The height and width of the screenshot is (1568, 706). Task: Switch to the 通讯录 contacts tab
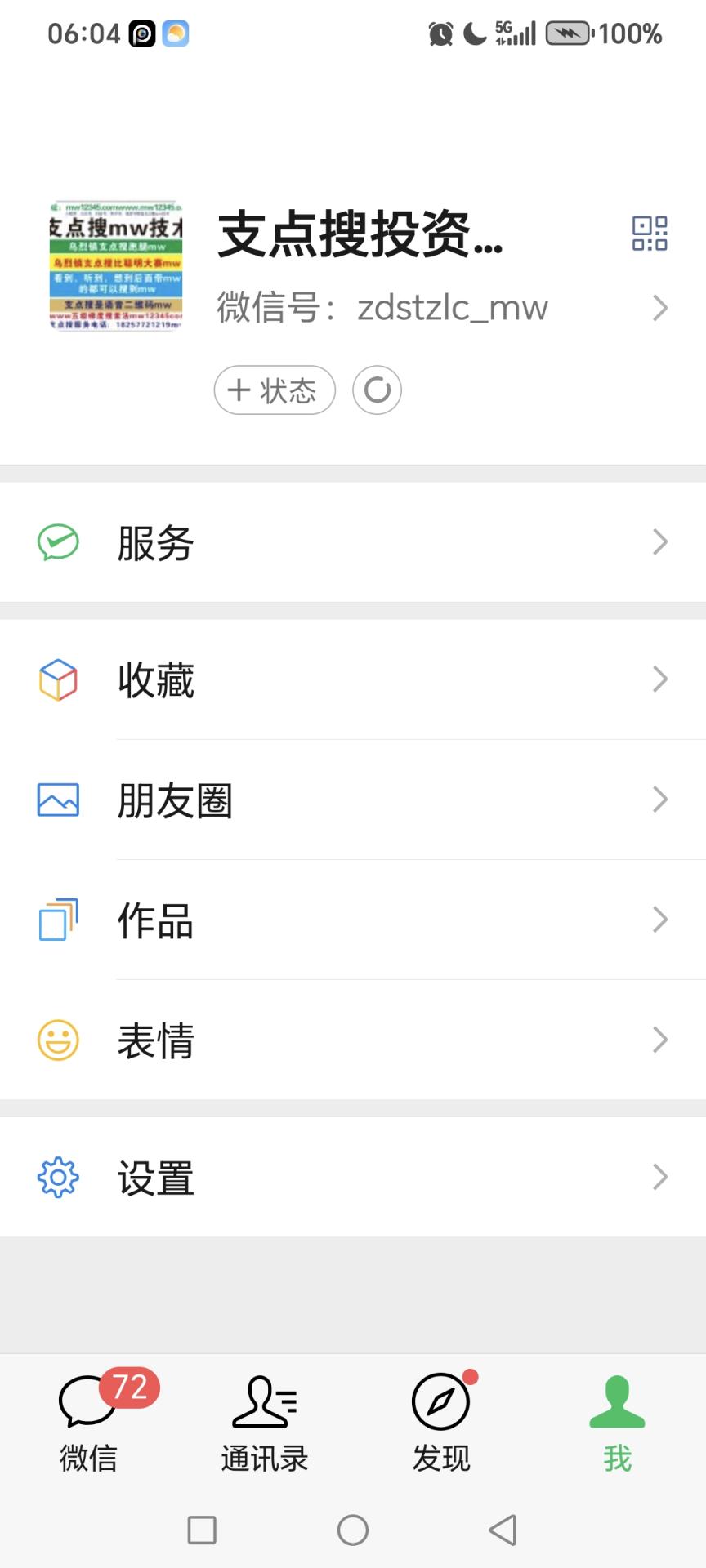click(x=265, y=1421)
